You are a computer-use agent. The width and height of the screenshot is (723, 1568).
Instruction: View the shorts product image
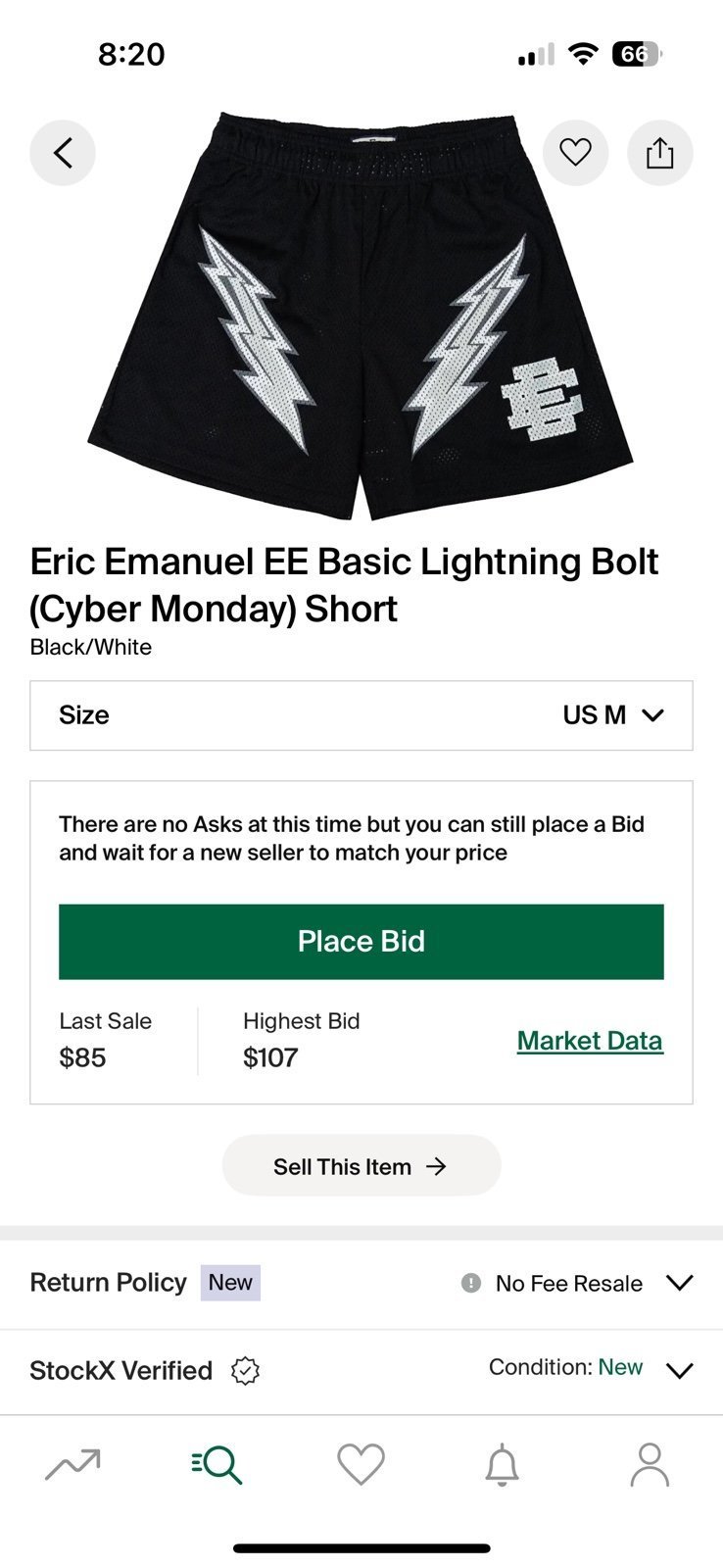tap(361, 316)
